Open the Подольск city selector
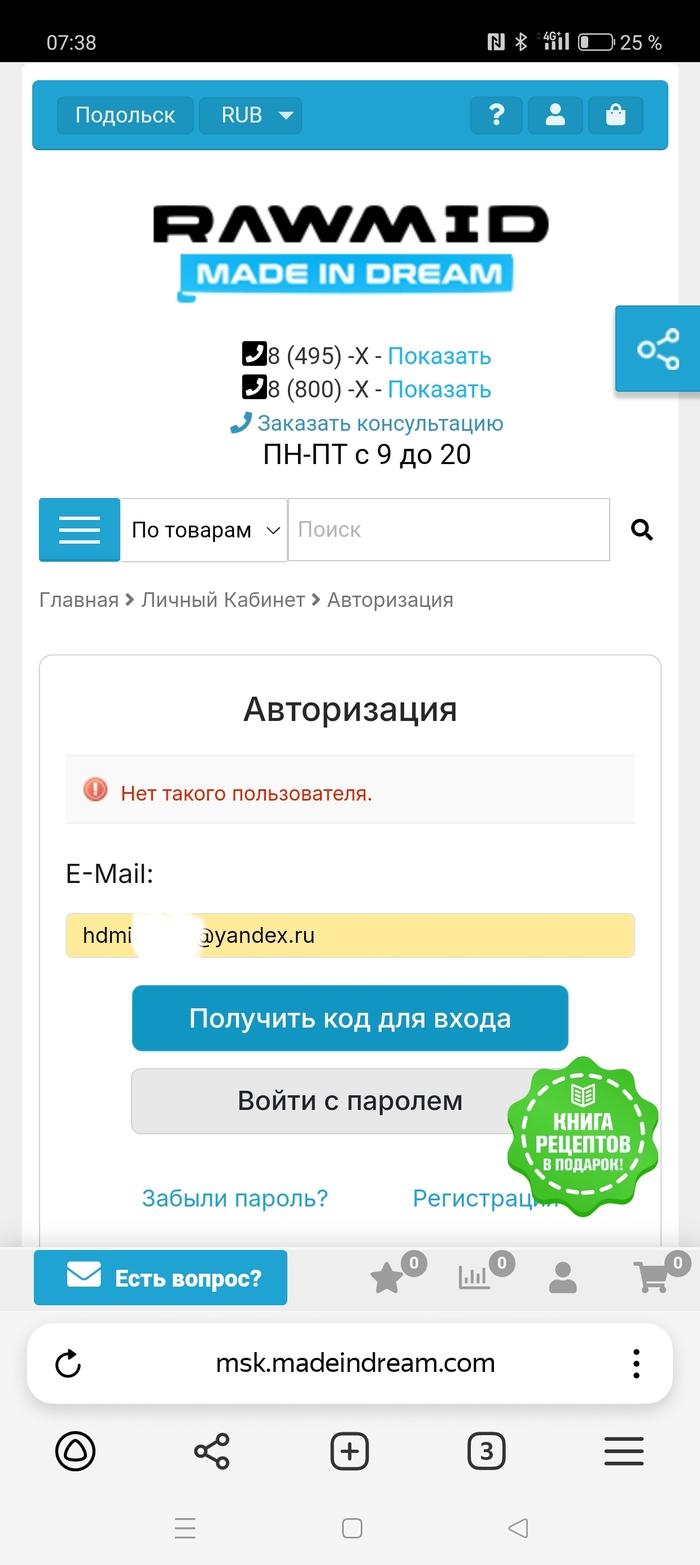This screenshot has width=700, height=1565. 125,115
